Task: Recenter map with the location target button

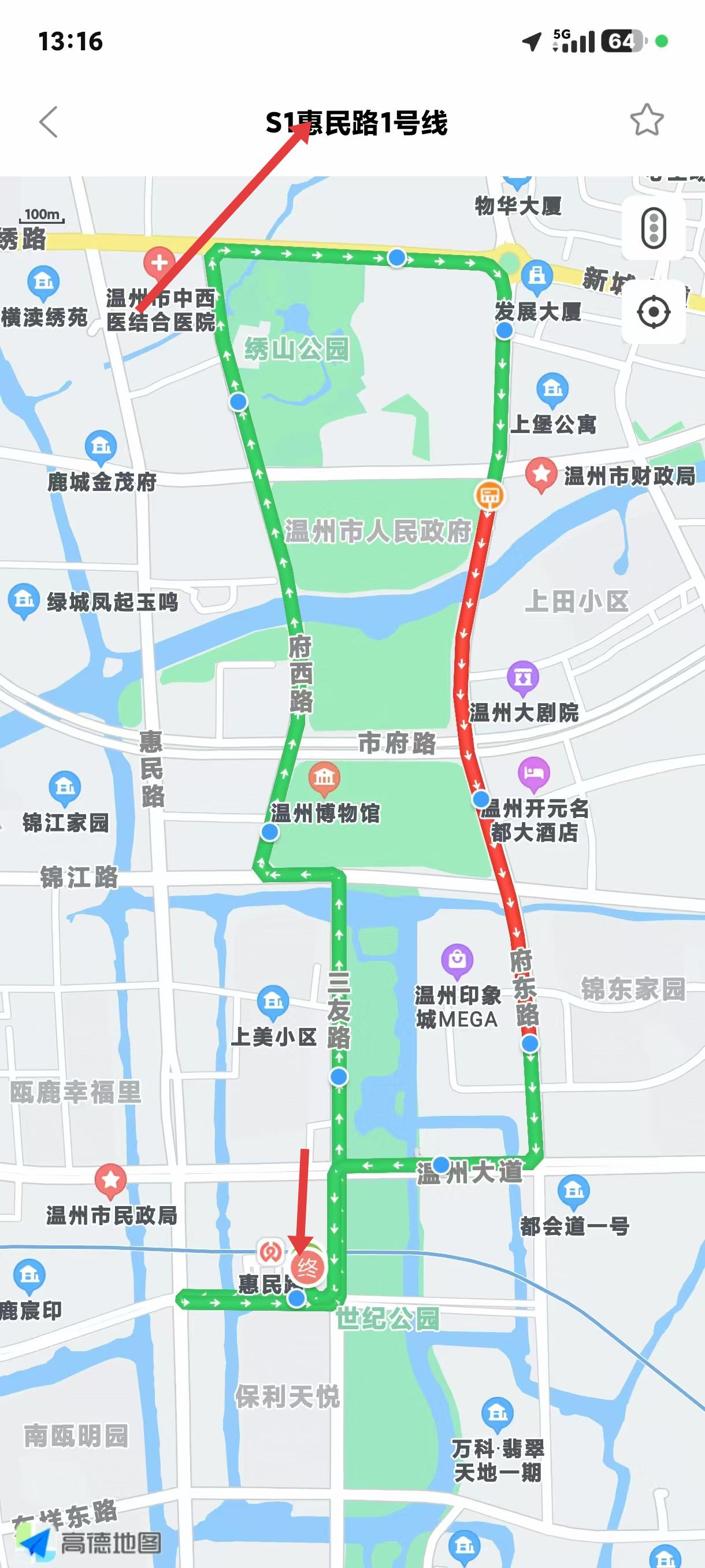Action: [654, 312]
